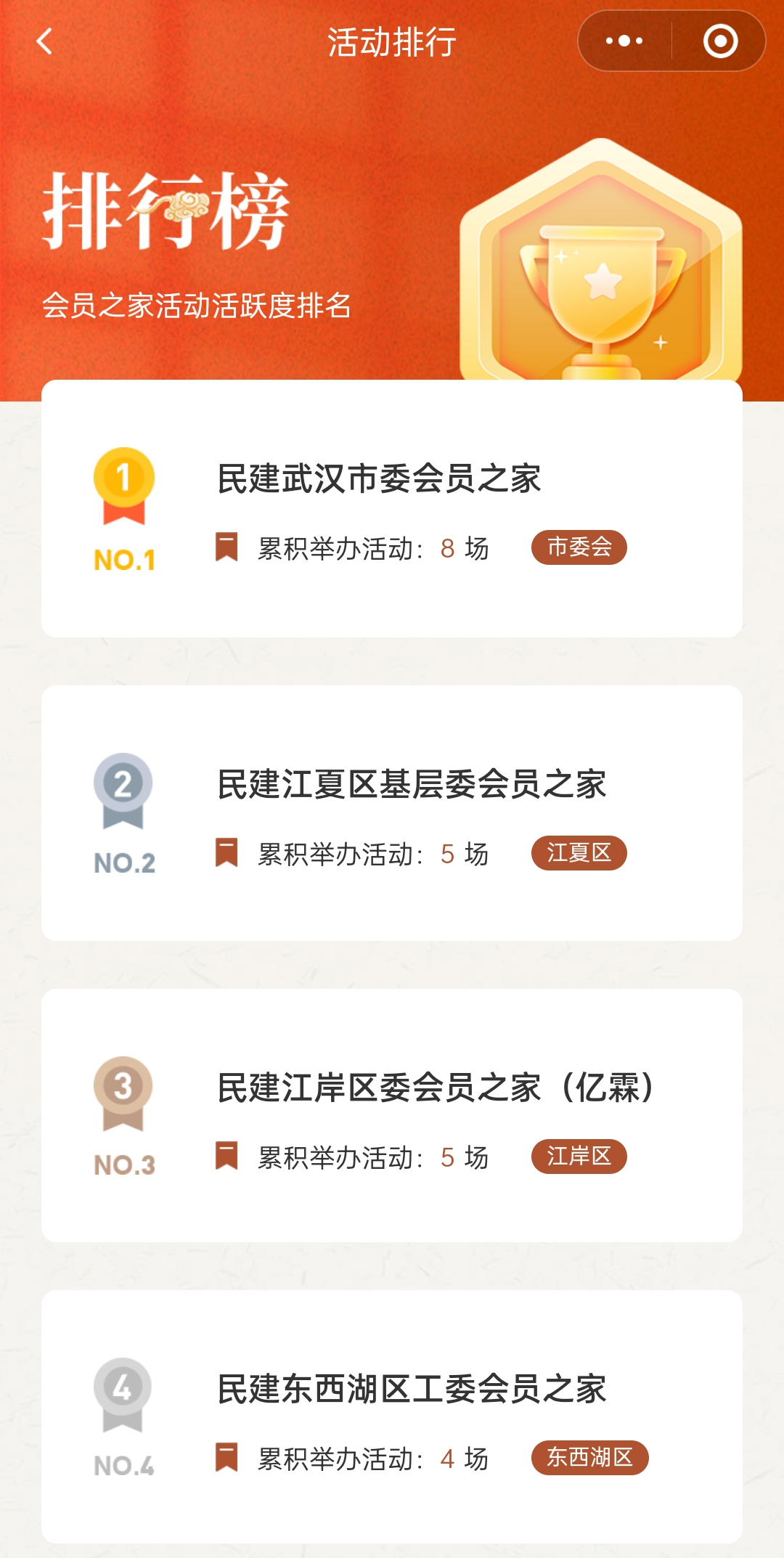784x1558 pixels.
Task: View the 民建江岸区委会员之家（亿霖） card
Action: (x=392, y=1115)
